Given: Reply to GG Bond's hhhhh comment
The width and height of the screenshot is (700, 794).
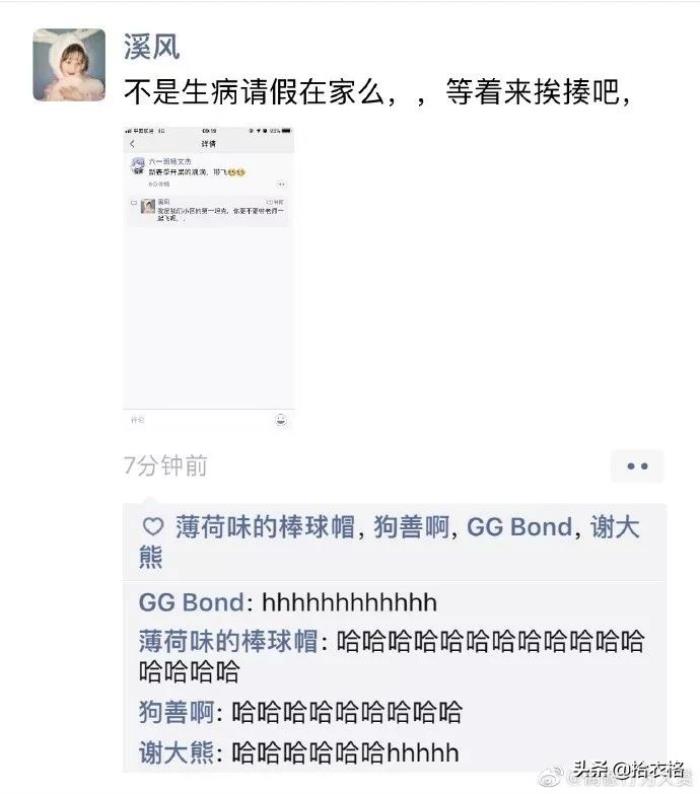Looking at the screenshot, I should (349, 603).
